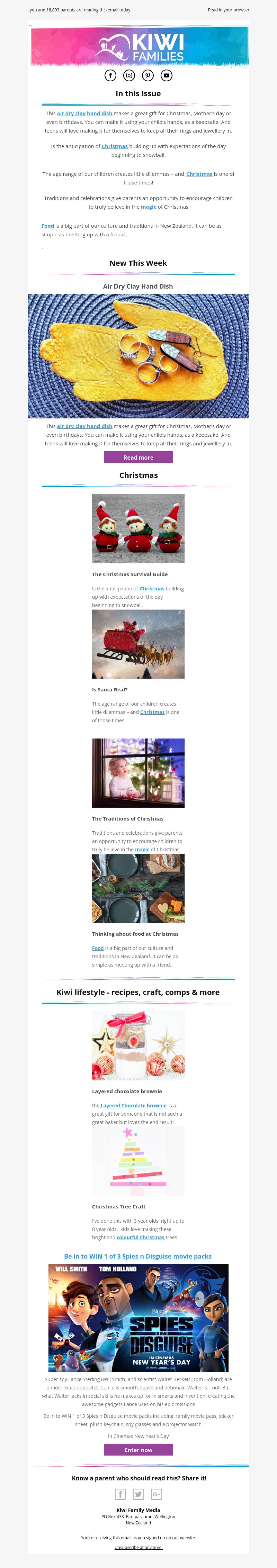Image resolution: width=277 pixels, height=1568 pixels.
Task: Follow the Layered Chocolate brownie link
Action: tap(133, 1105)
